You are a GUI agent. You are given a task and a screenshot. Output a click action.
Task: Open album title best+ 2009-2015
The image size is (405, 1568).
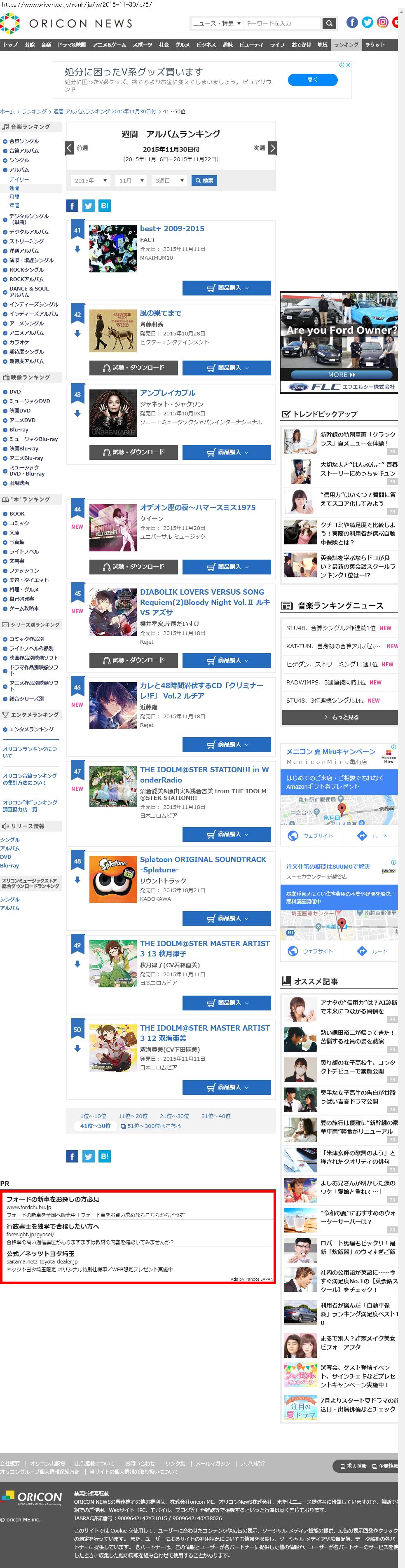coord(172,229)
